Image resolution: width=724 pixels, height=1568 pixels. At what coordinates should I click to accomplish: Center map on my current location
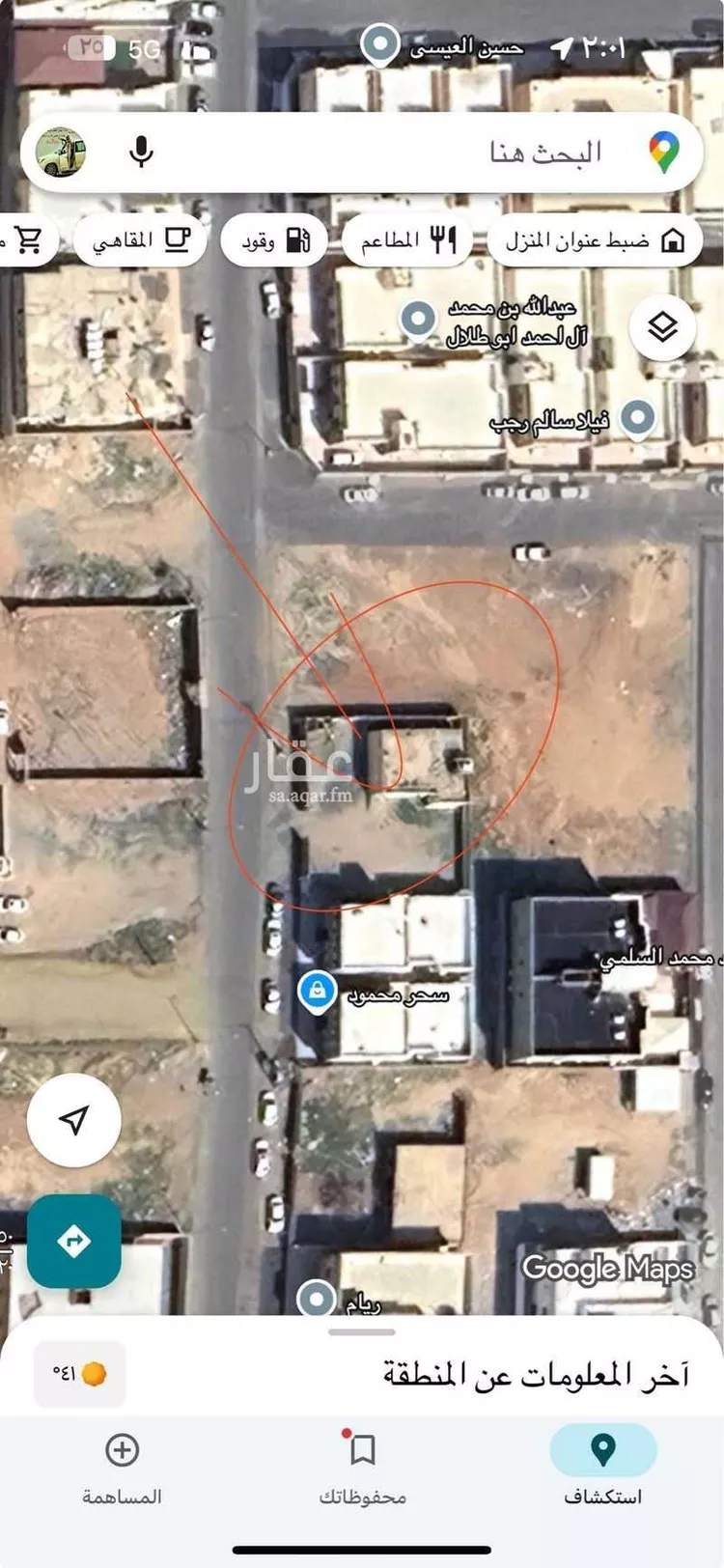(73, 1120)
